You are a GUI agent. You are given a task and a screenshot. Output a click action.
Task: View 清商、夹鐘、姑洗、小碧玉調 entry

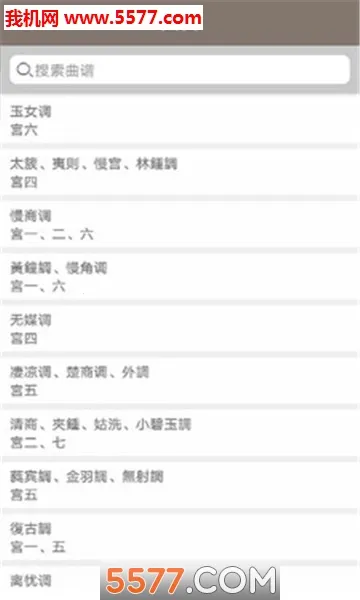click(x=180, y=434)
